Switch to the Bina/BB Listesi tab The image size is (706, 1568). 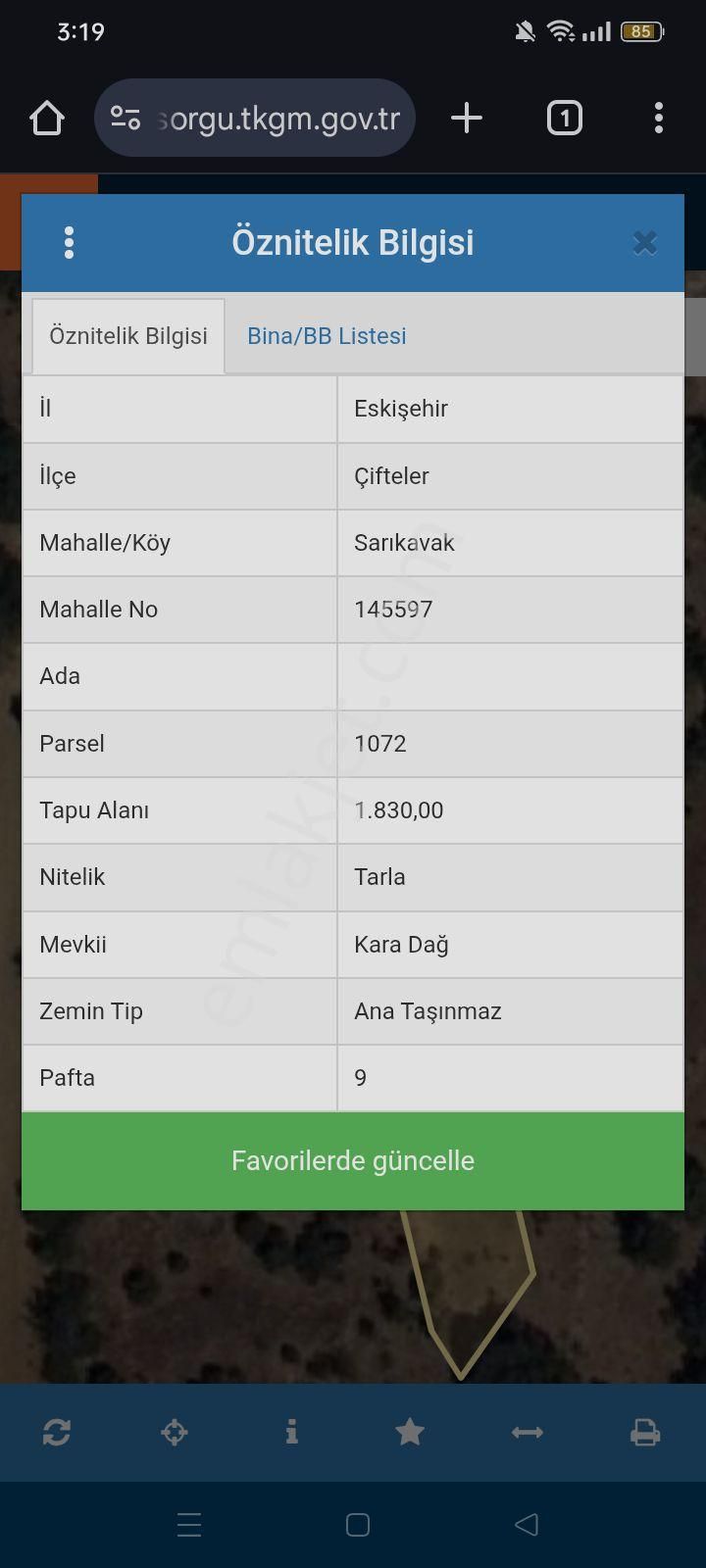coord(327,336)
